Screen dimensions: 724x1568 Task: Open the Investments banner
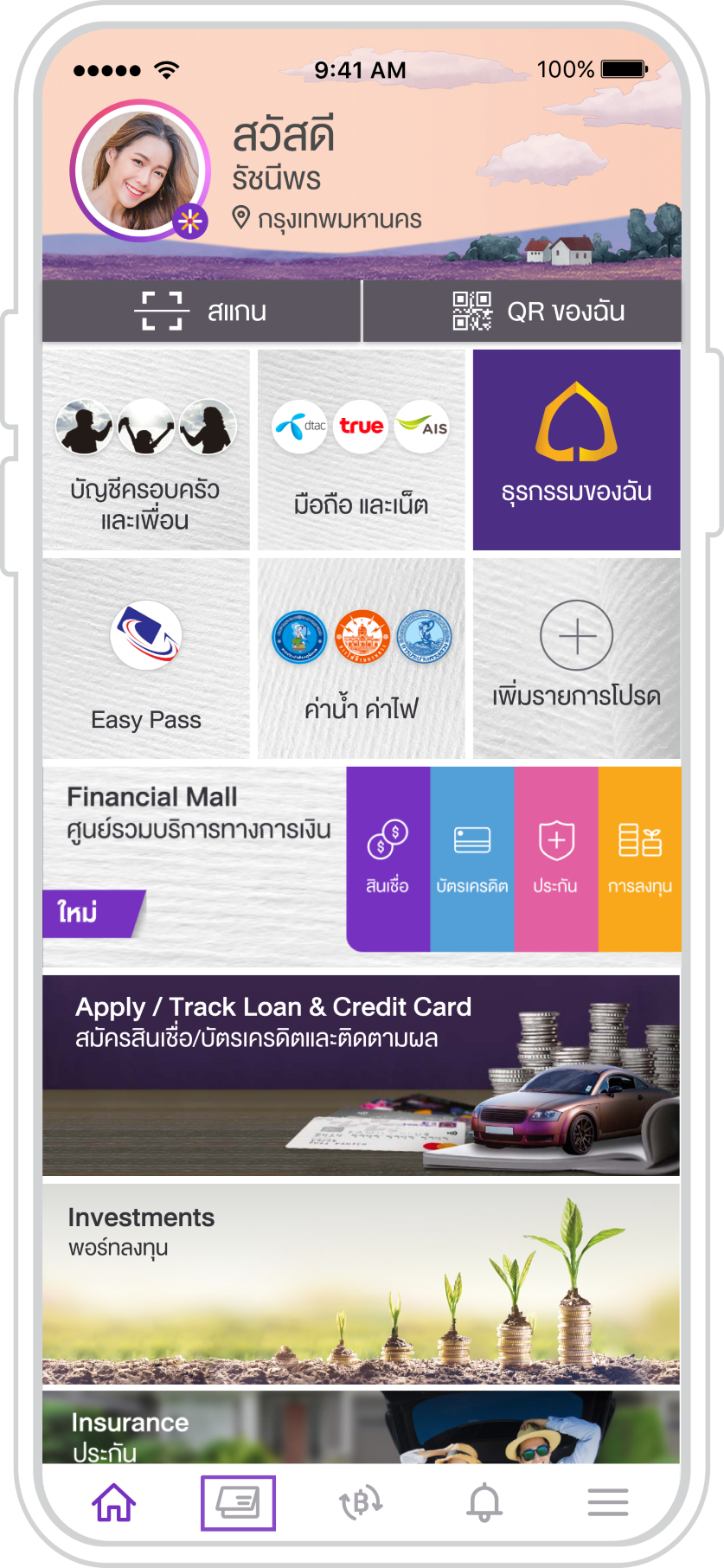point(361,1284)
